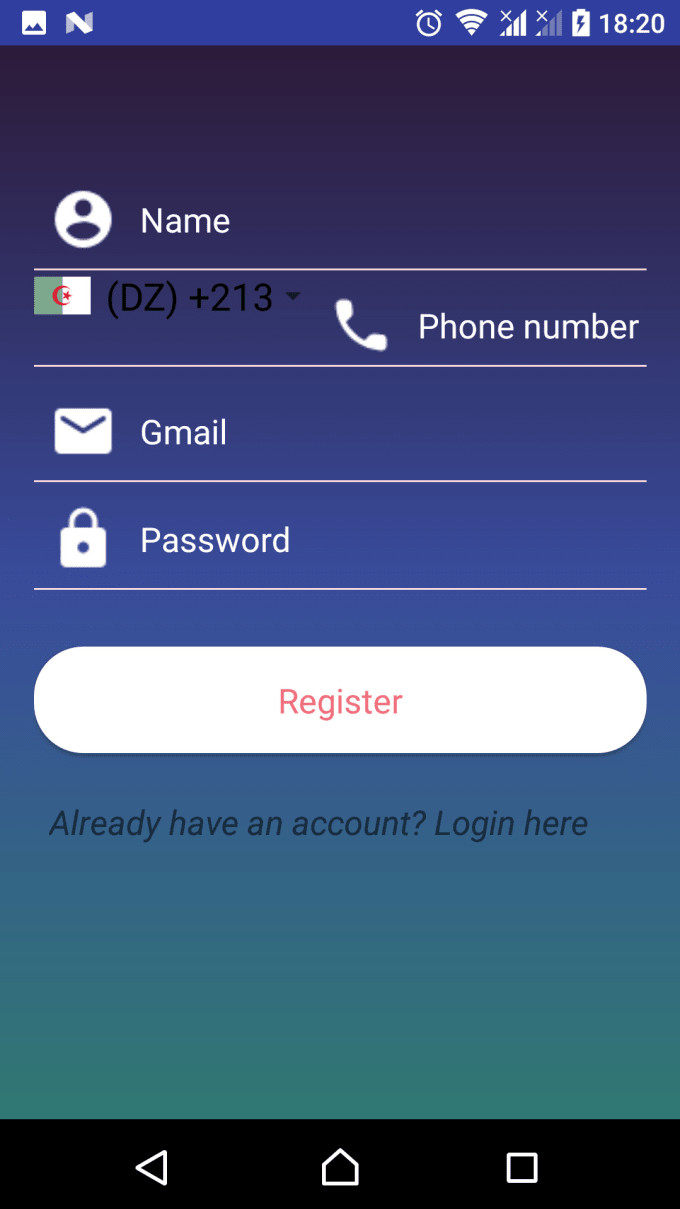Go back using the system back button
Image resolution: width=680 pixels, height=1209 pixels.
(x=152, y=1167)
